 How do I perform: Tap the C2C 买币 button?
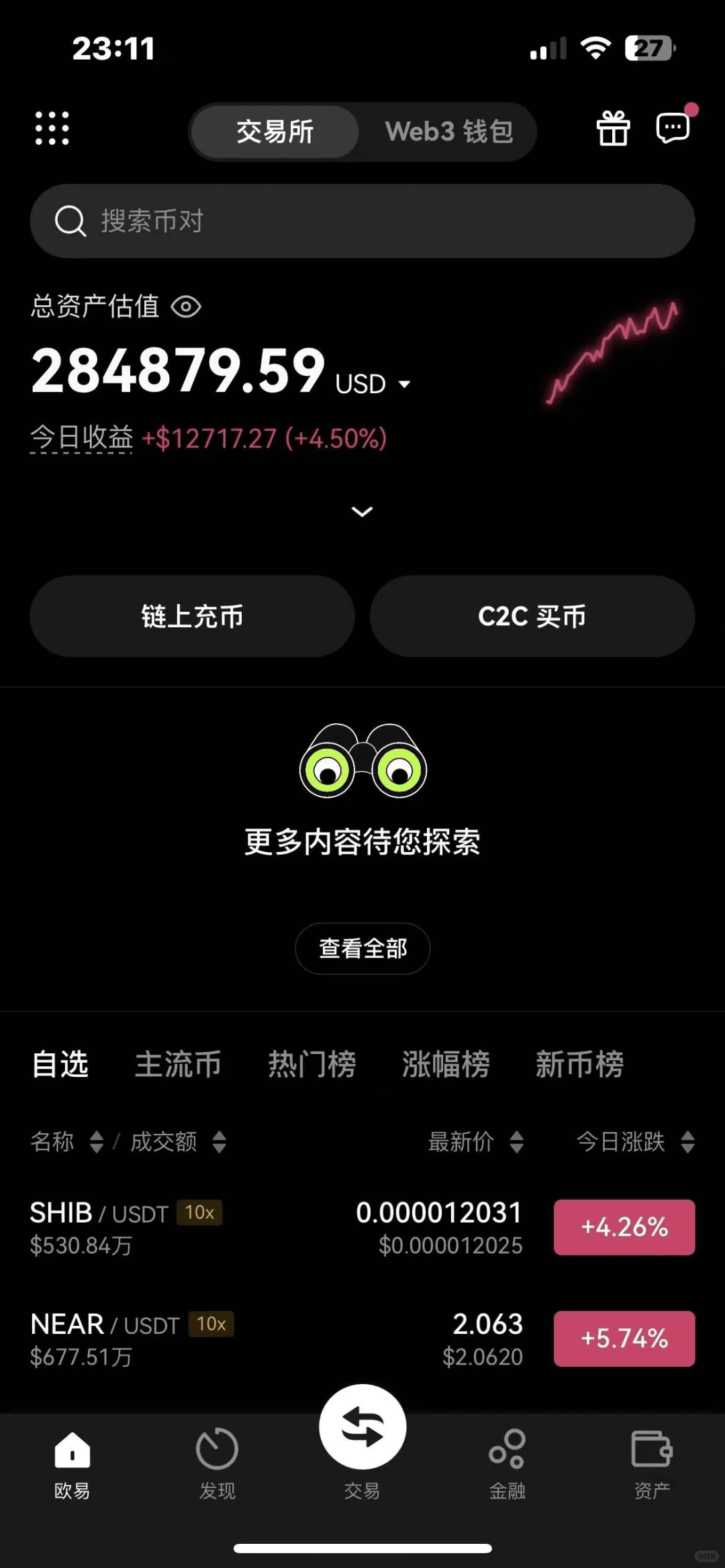pos(532,616)
